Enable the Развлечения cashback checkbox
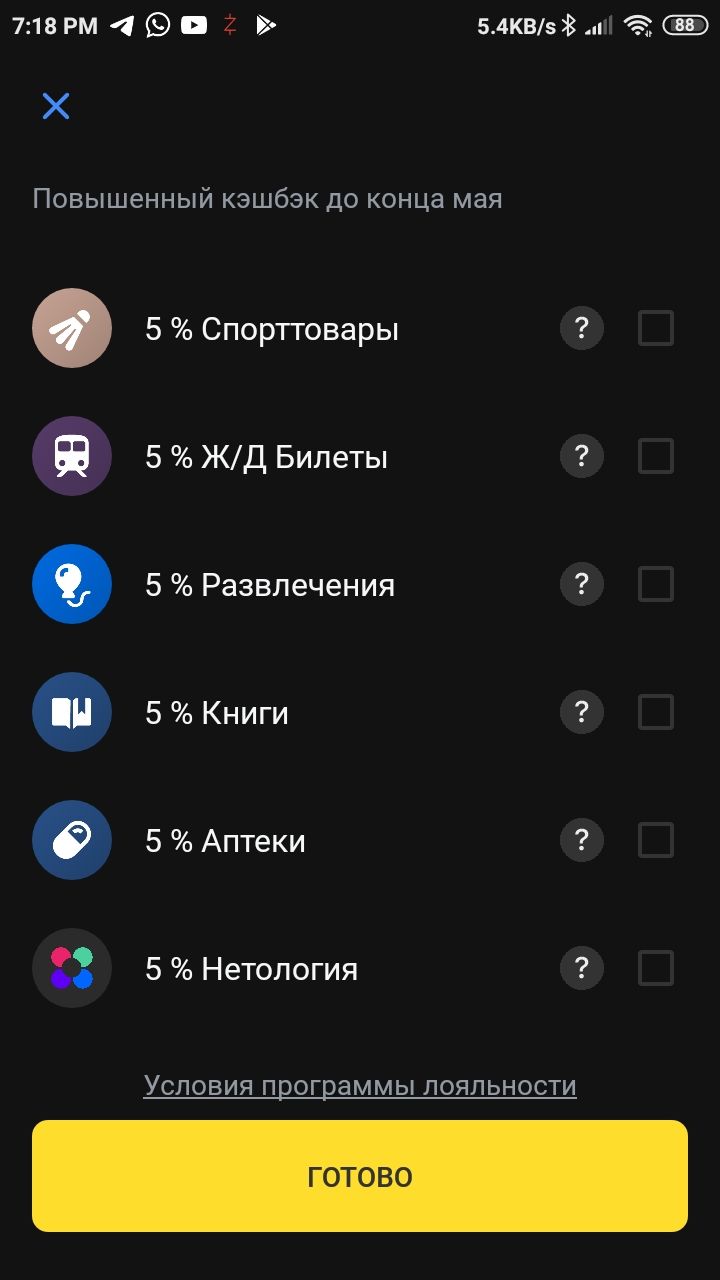 pos(656,584)
